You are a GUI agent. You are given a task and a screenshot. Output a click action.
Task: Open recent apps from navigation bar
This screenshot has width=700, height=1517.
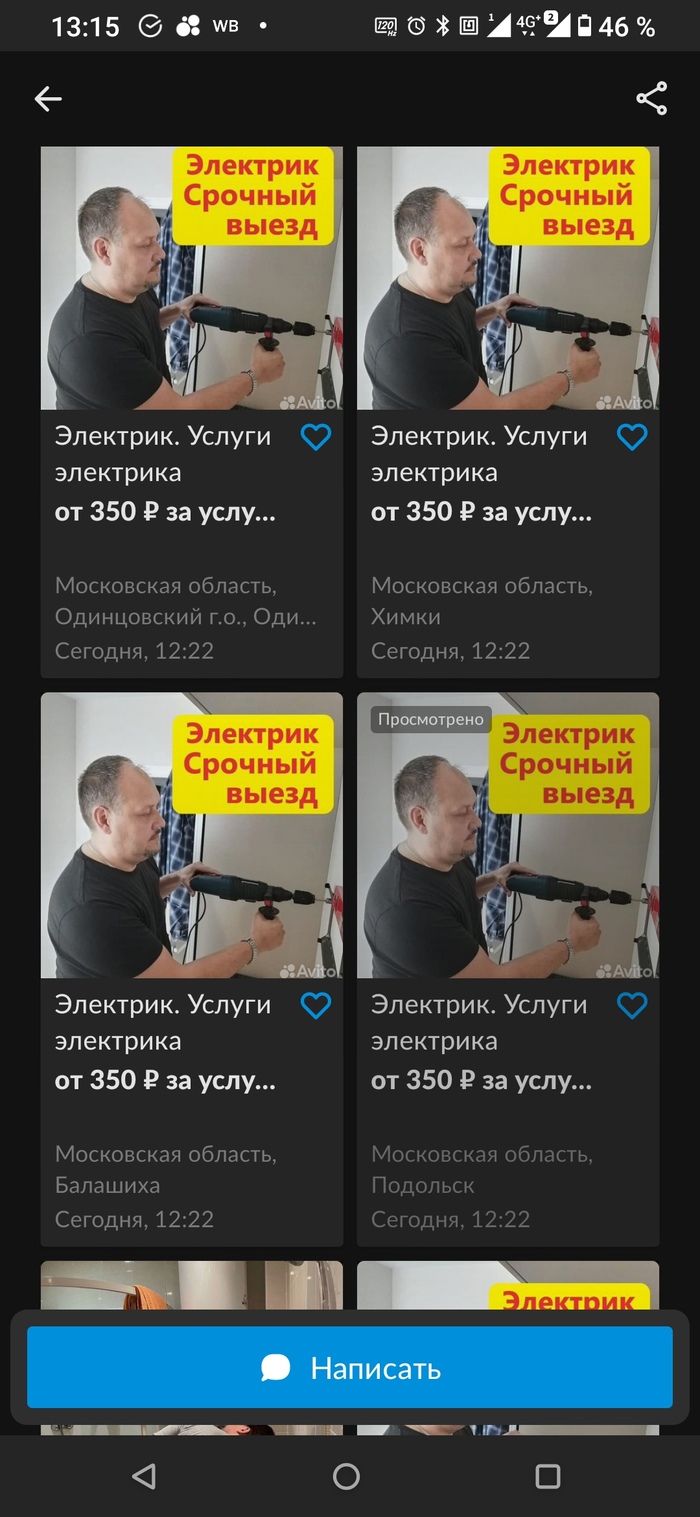click(x=548, y=1476)
